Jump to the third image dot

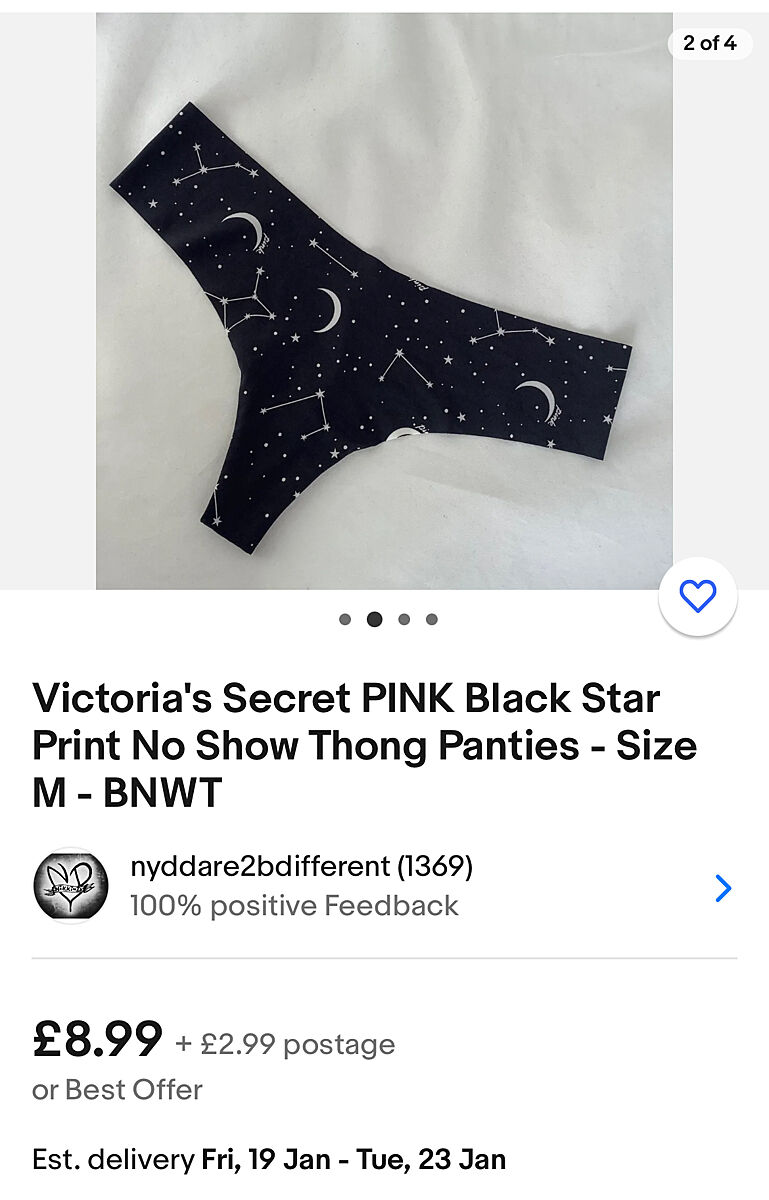coord(403,619)
